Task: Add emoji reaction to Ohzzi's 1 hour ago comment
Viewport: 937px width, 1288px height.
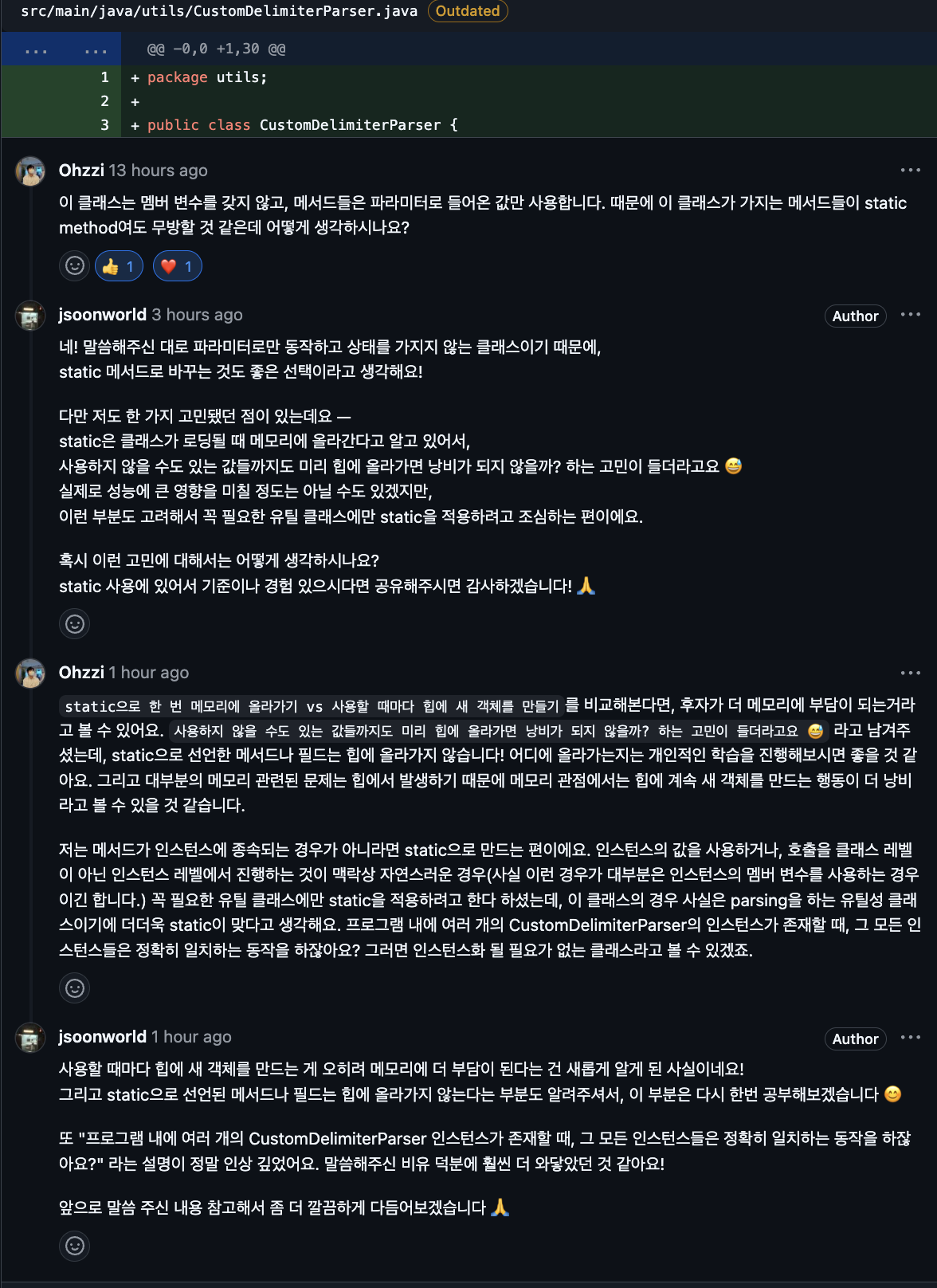Action: point(75,988)
